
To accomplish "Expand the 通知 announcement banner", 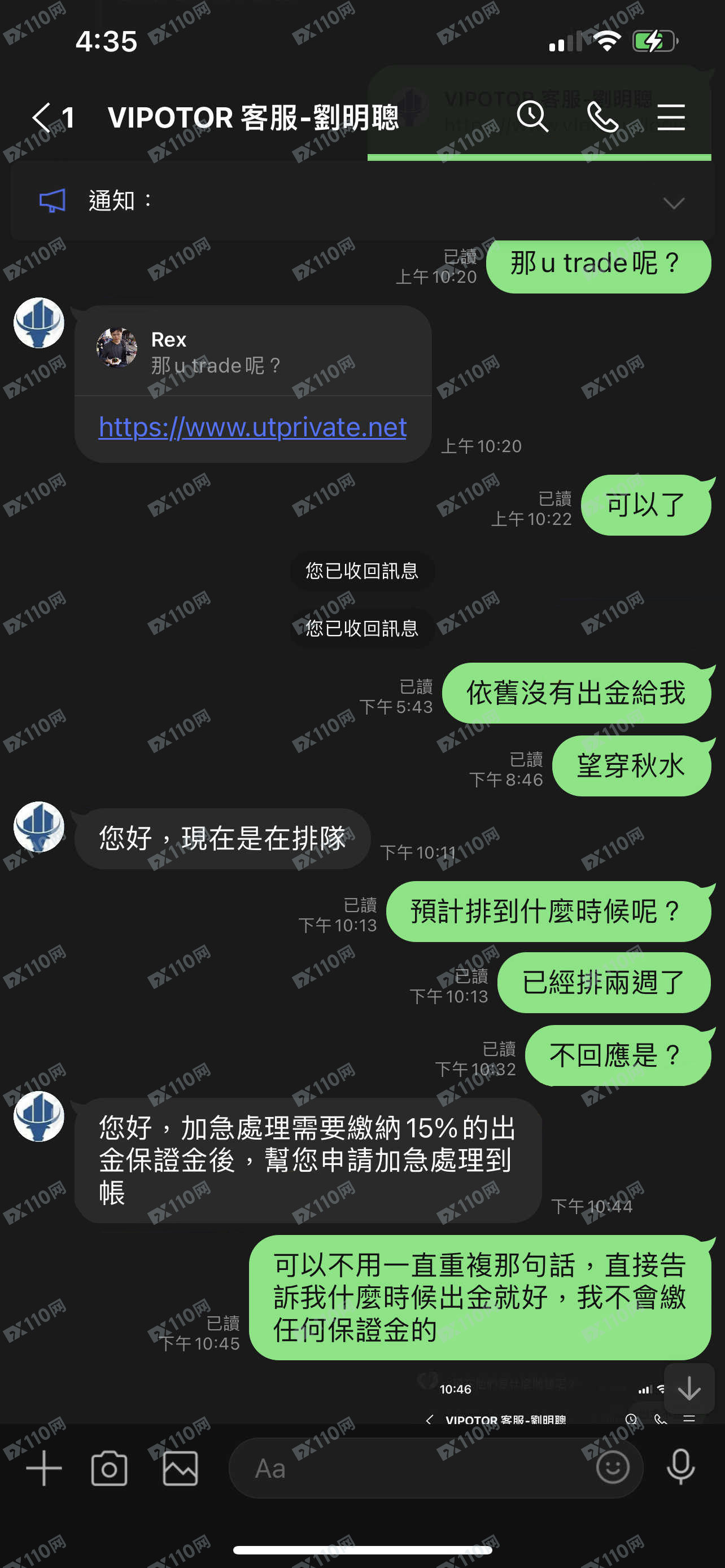I will 673,202.
